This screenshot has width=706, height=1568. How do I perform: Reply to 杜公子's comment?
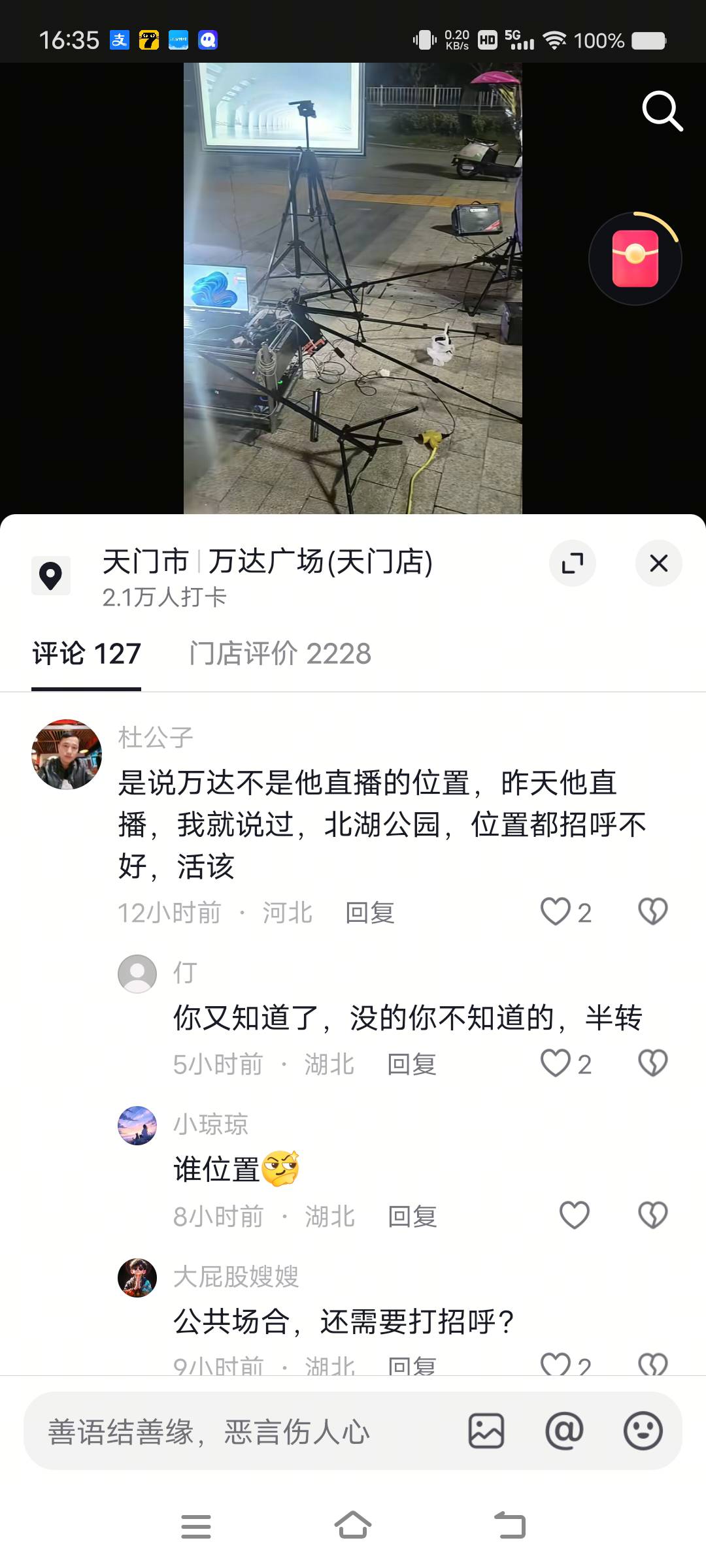[370, 913]
